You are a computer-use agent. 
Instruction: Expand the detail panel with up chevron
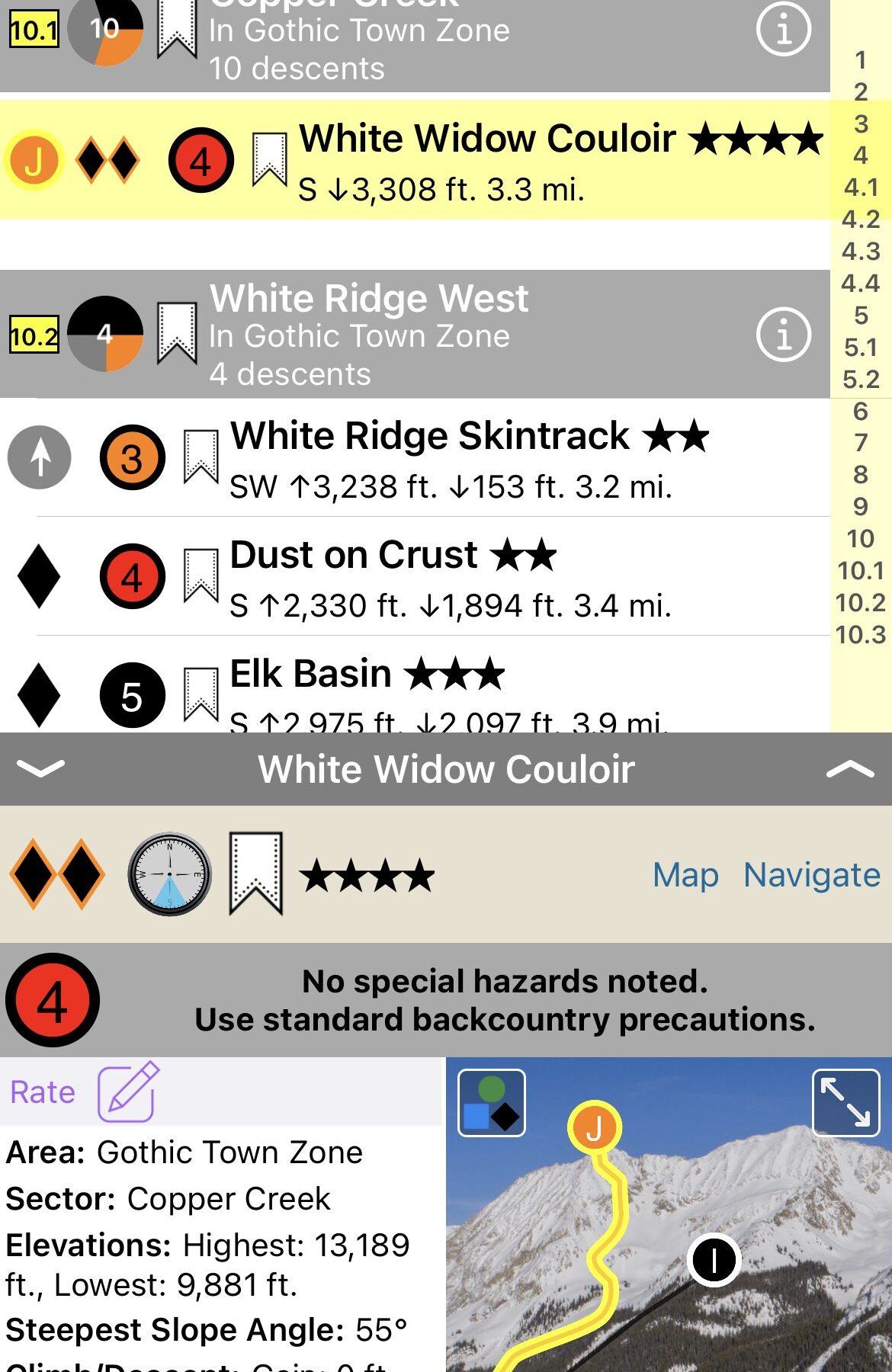pos(850,769)
